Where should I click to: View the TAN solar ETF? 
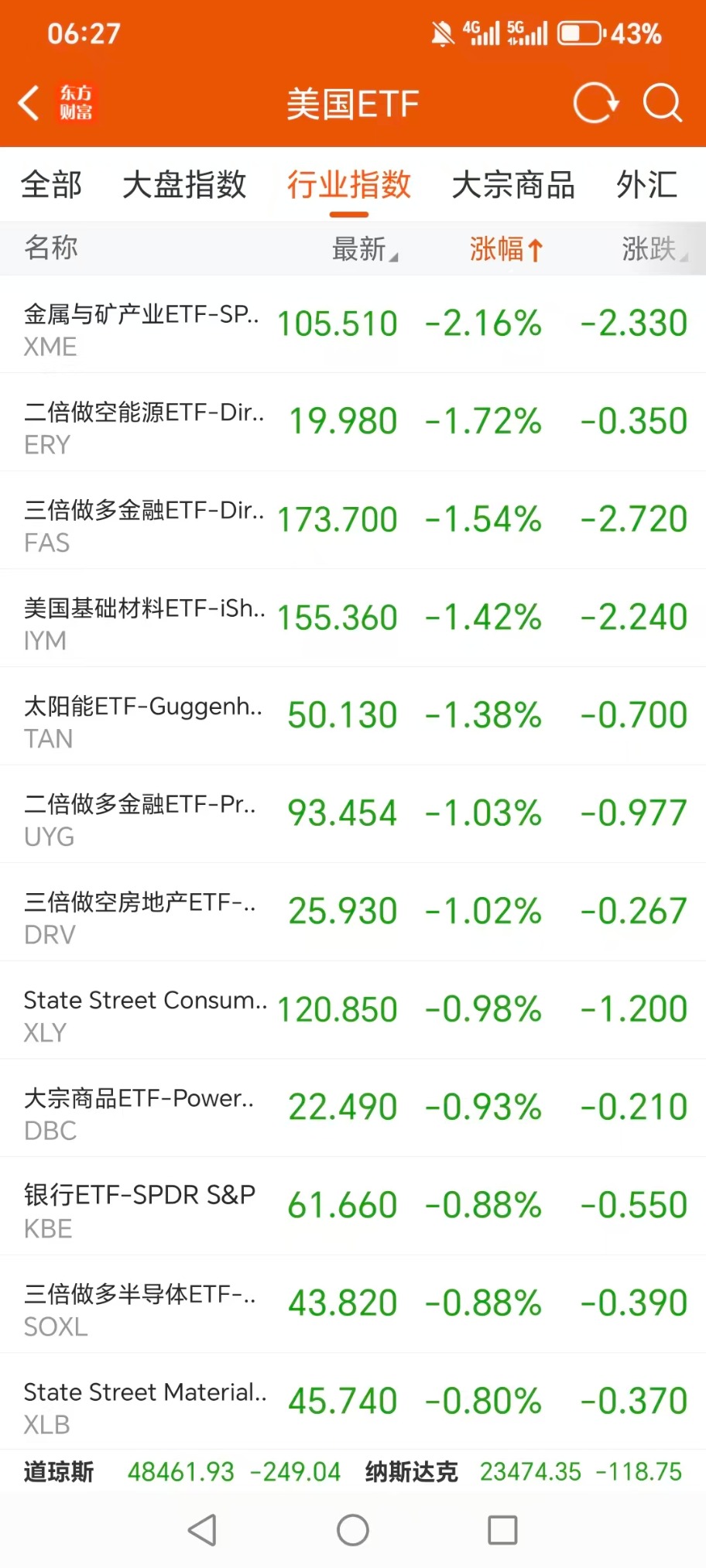click(x=353, y=716)
